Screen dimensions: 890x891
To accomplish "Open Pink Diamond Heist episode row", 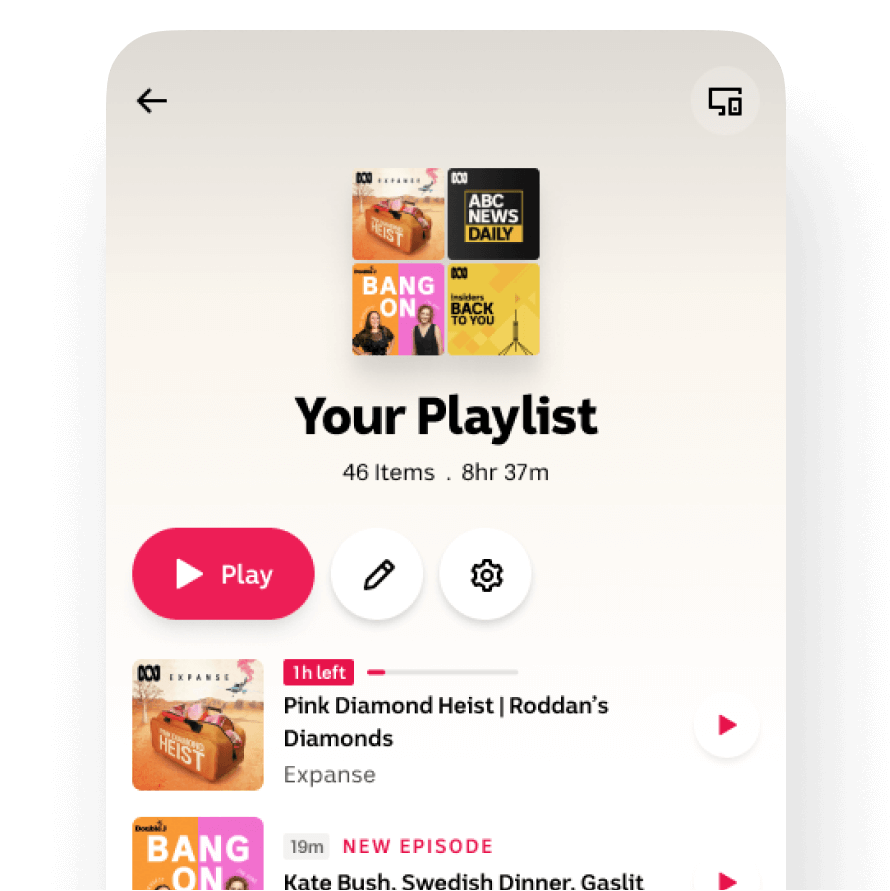I will pyautogui.click(x=445, y=722).
